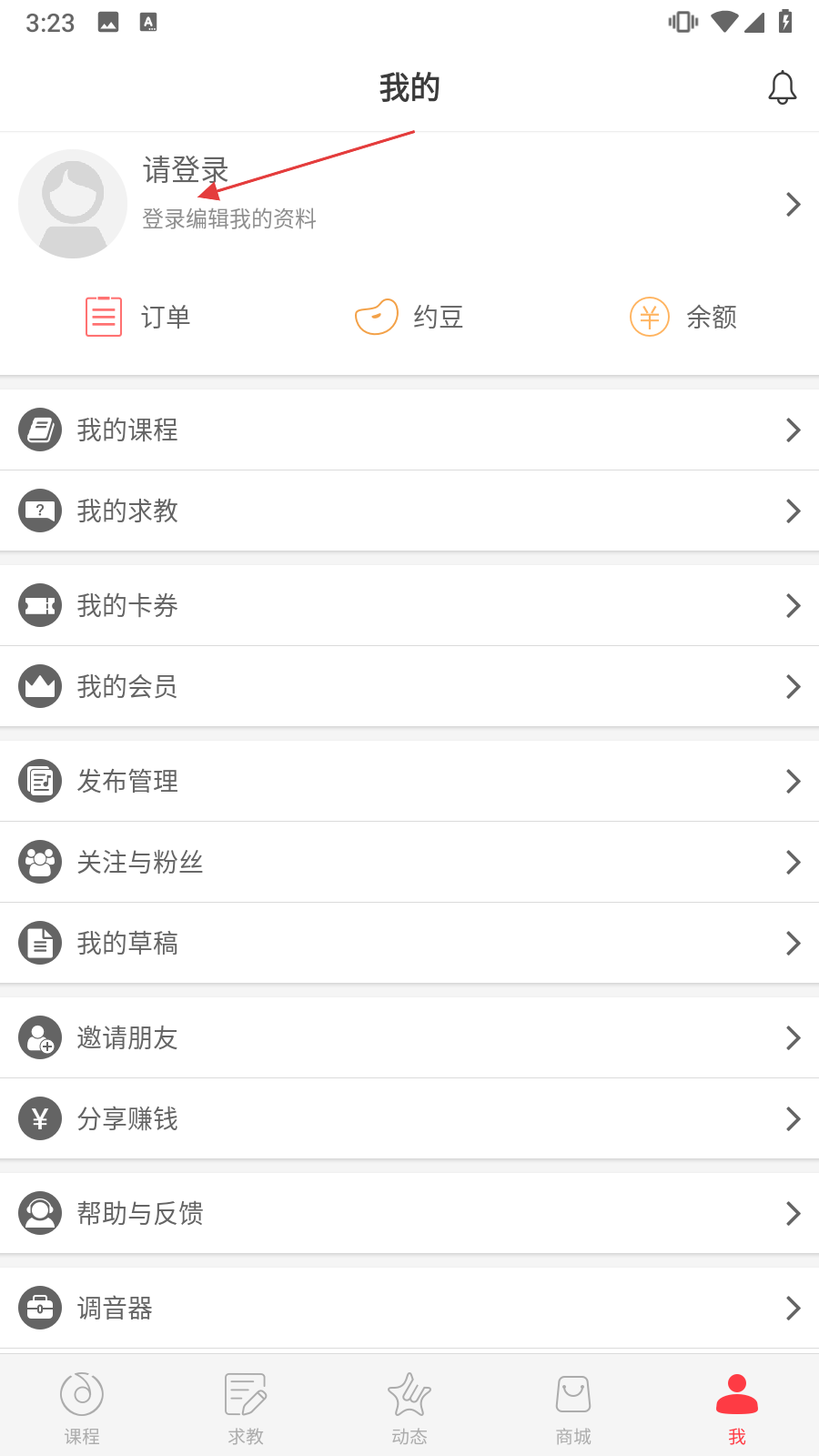View 约豆 beans
819x1456 pixels.
(409, 317)
